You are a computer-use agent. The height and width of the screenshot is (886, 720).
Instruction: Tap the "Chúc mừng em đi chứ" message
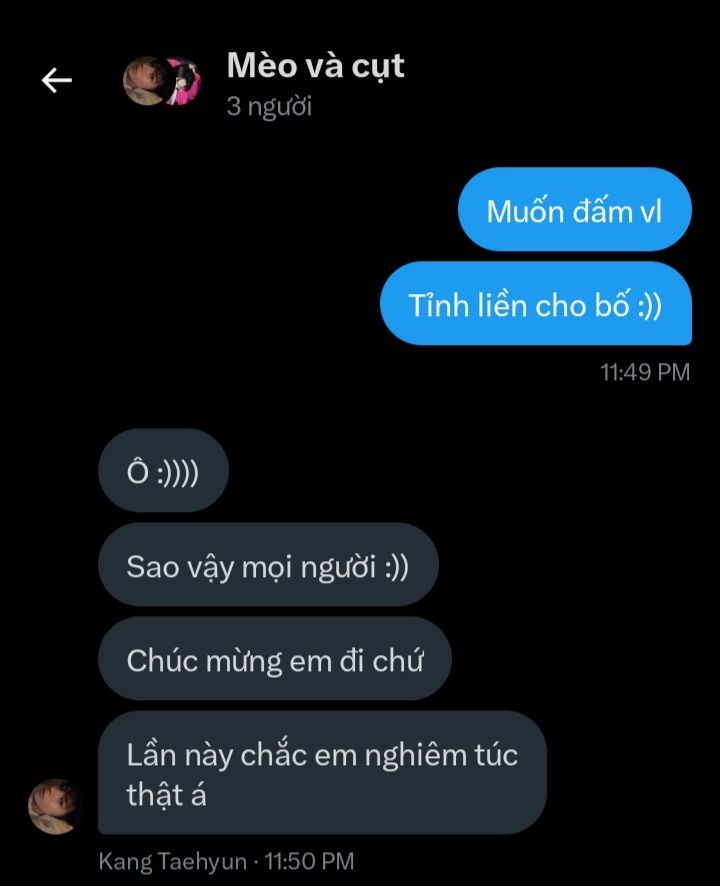(x=275, y=660)
